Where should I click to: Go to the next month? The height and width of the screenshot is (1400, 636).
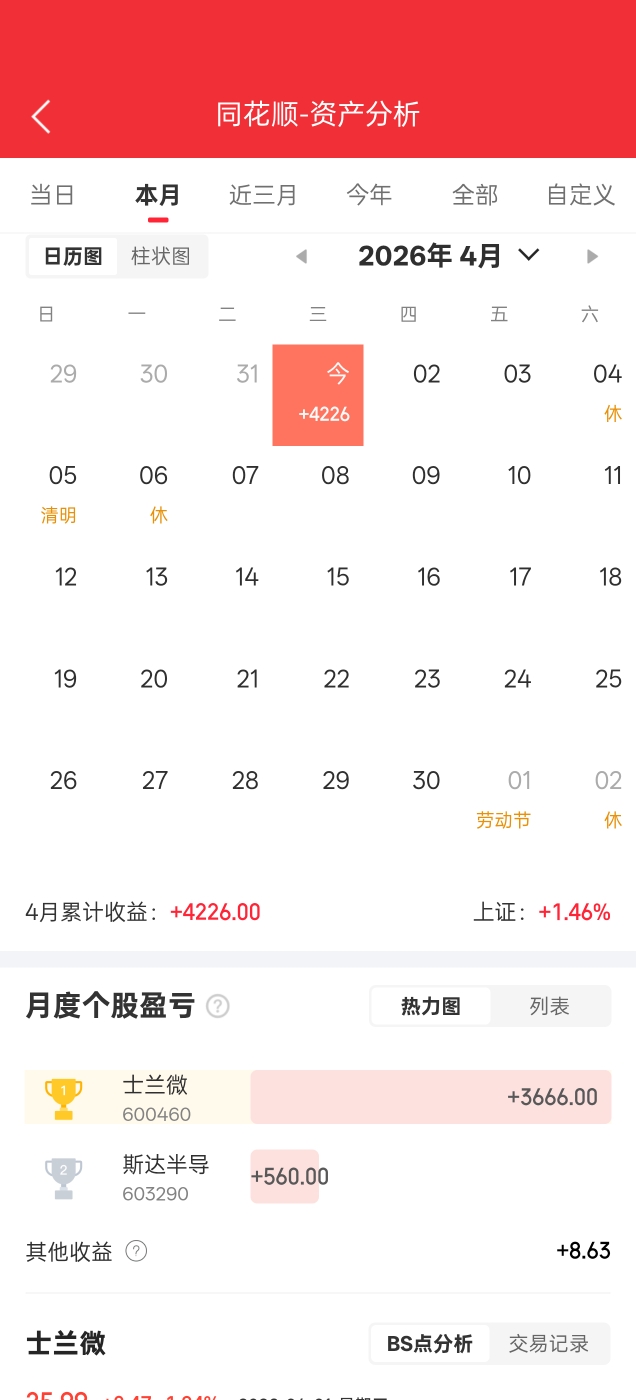click(592, 257)
